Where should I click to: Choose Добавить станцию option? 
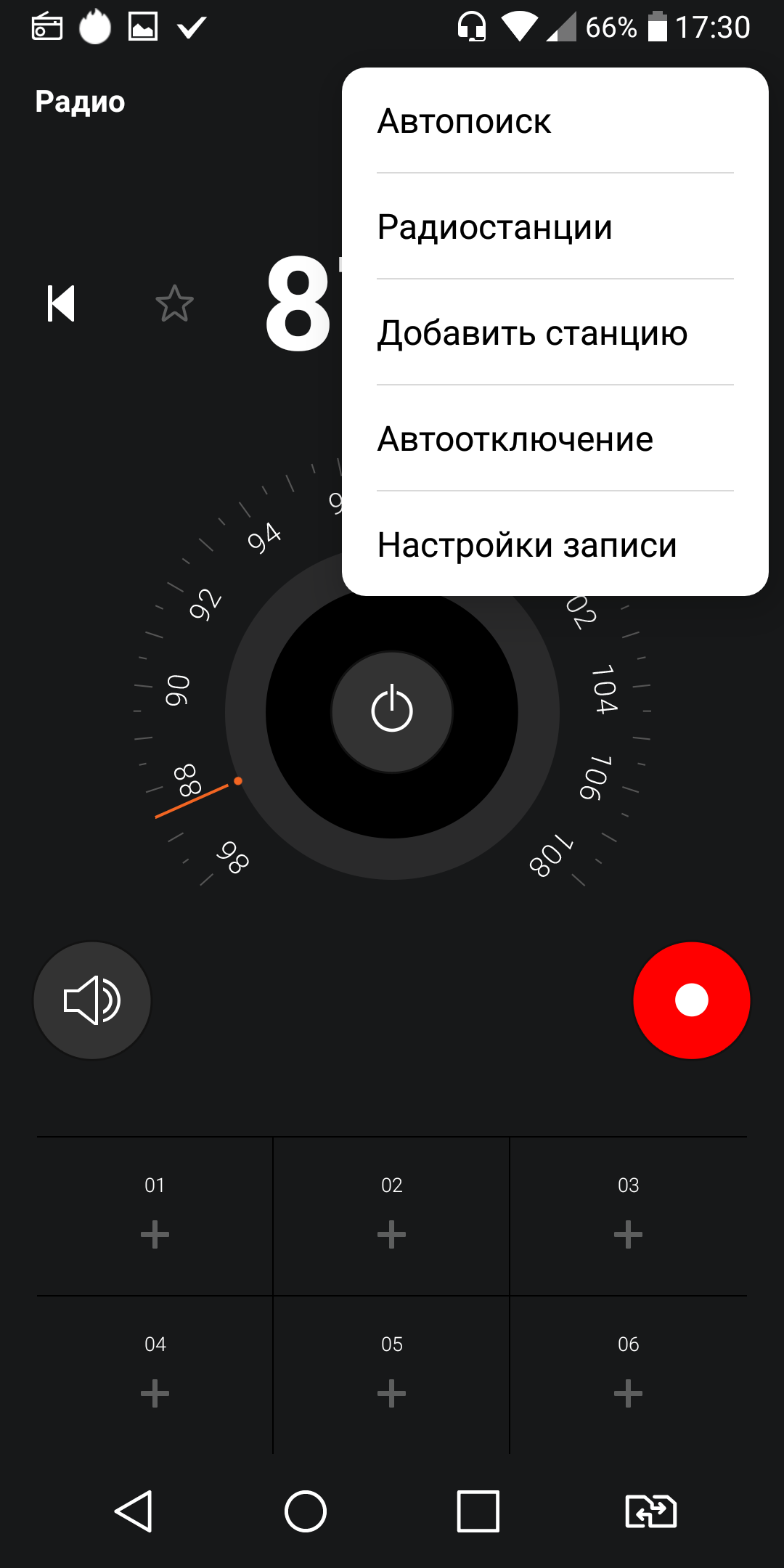point(555,333)
